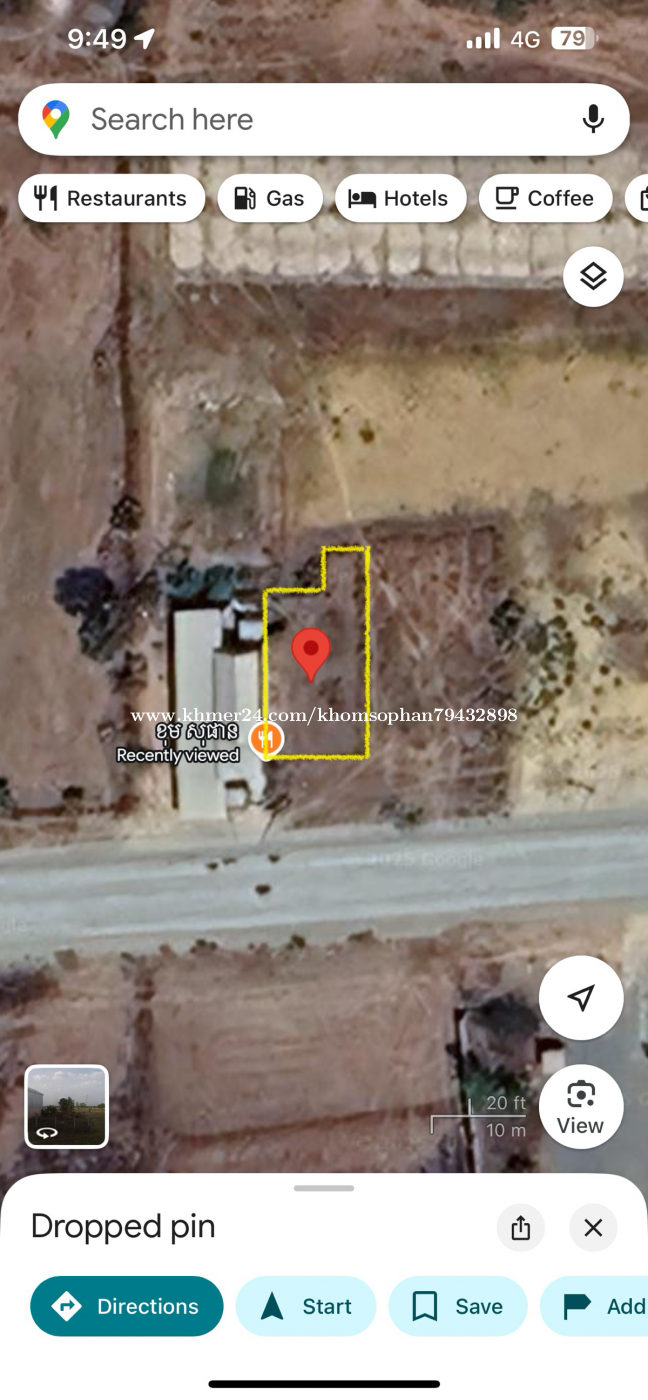Open the recently viewed restaurant marker

click(265, 739)
